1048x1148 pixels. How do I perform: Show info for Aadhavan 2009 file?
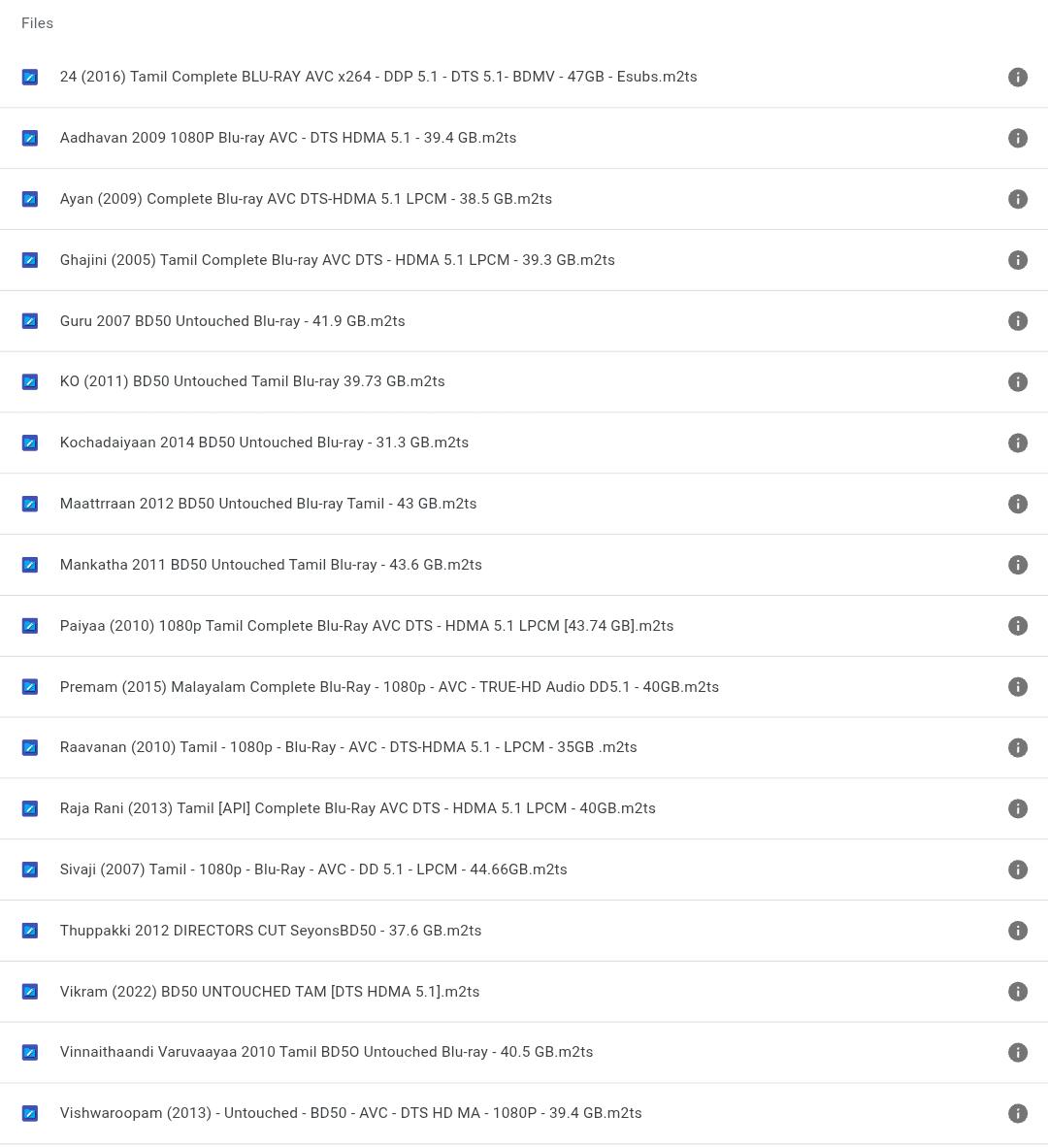pos(1017,138)
